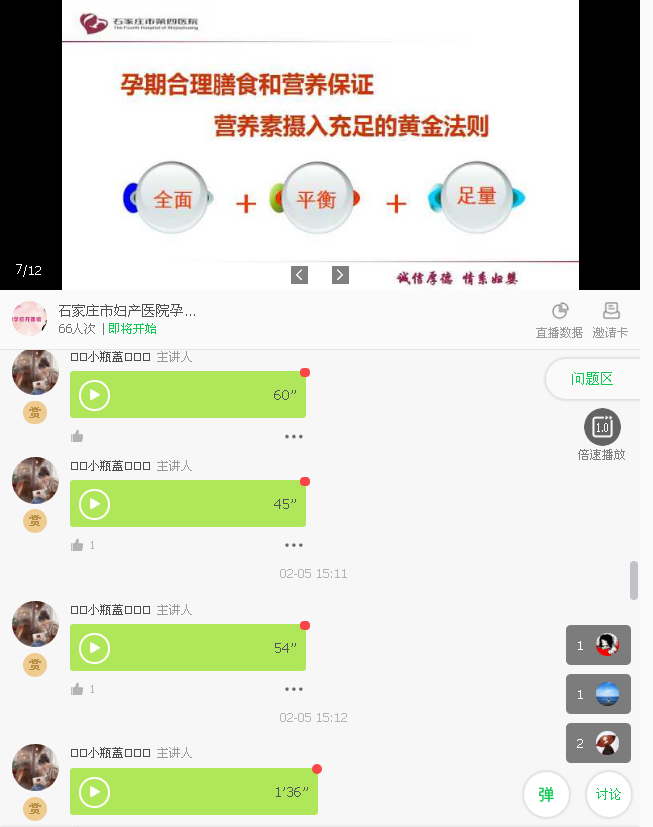
Task: Toggle the 弹 bullet comments button
Action: pyautogui.click(x=546, y=795)
